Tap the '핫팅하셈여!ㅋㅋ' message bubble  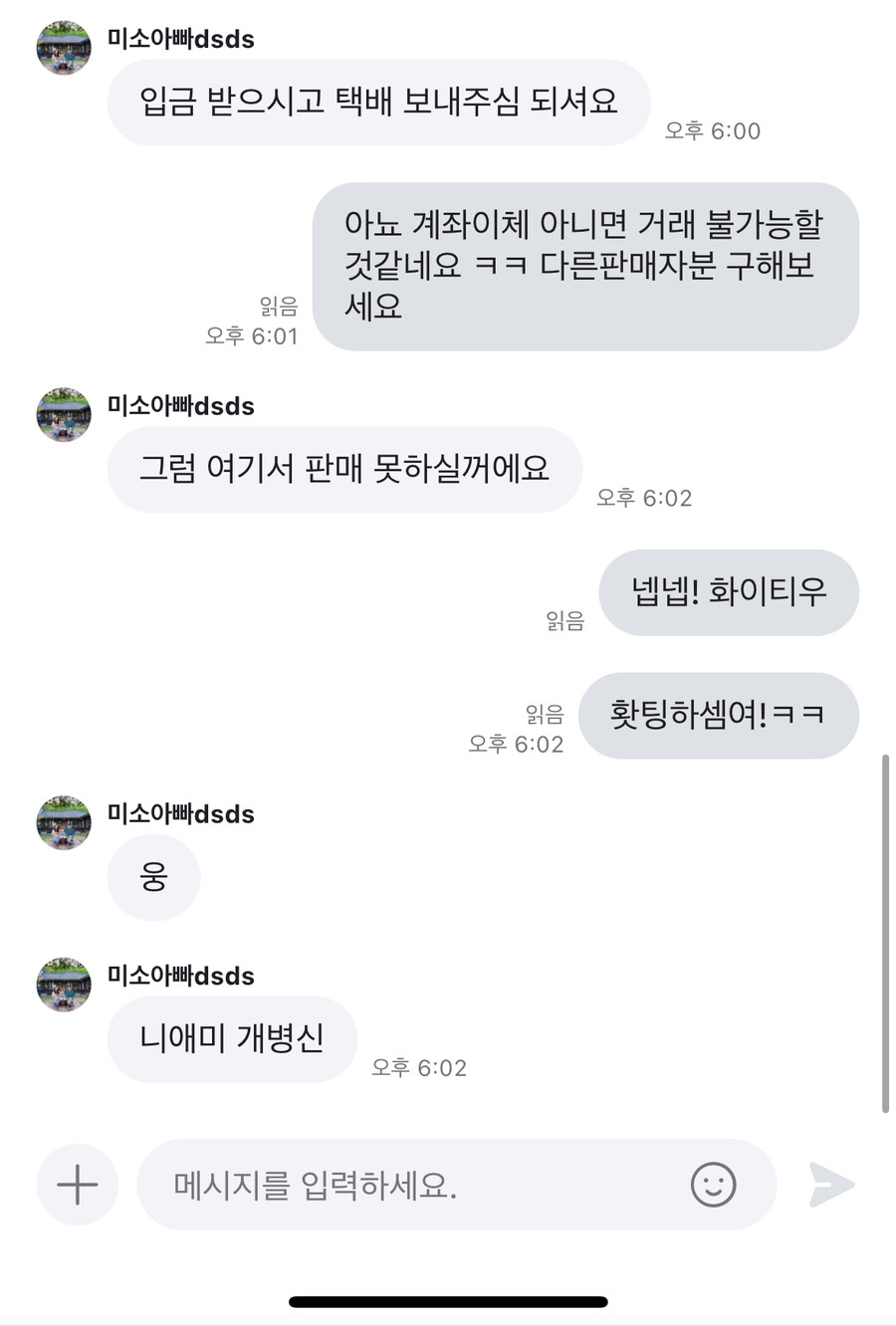click(x=719, y=716)
